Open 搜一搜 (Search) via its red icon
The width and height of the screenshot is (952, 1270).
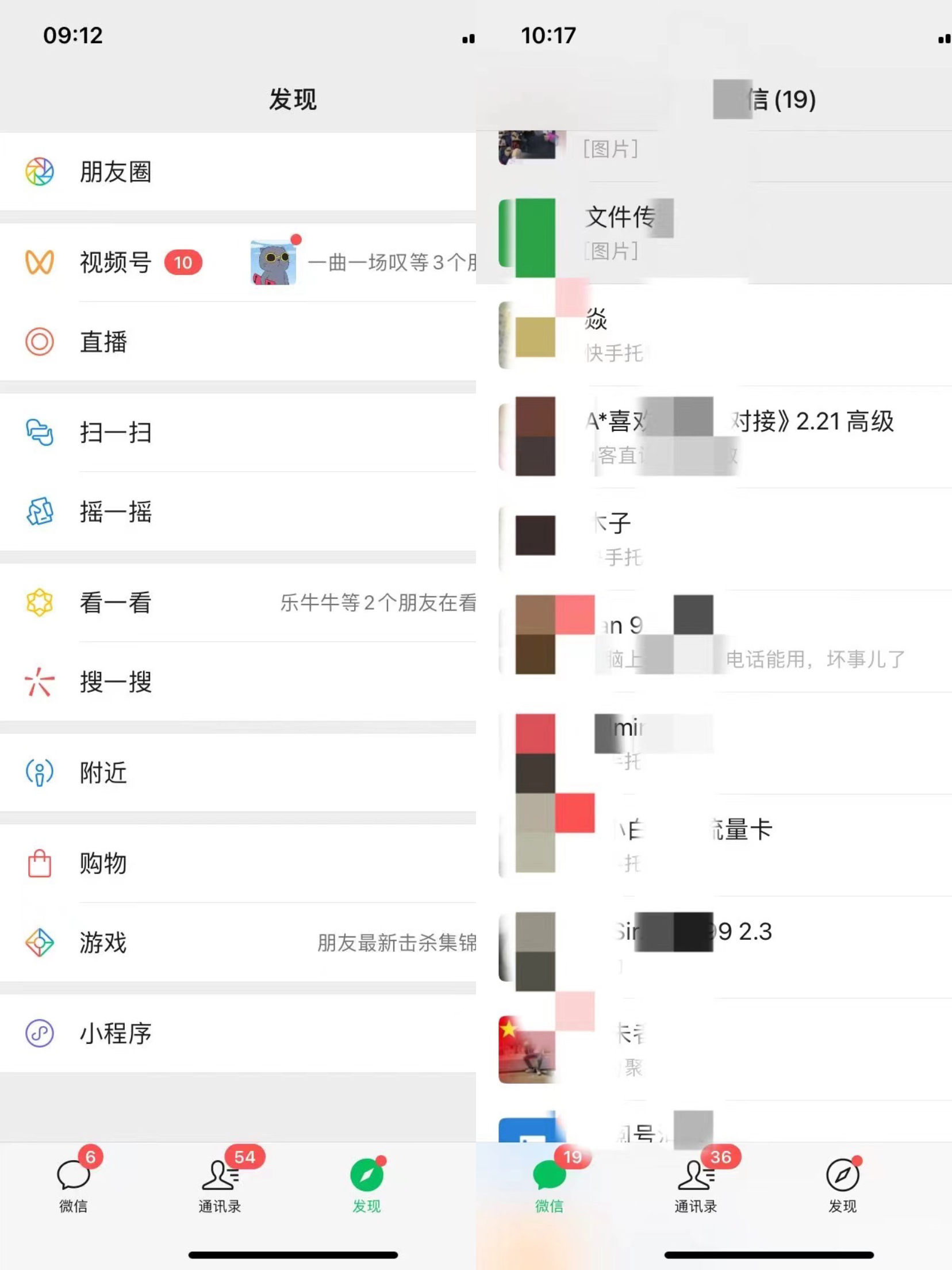pos(38,683)
